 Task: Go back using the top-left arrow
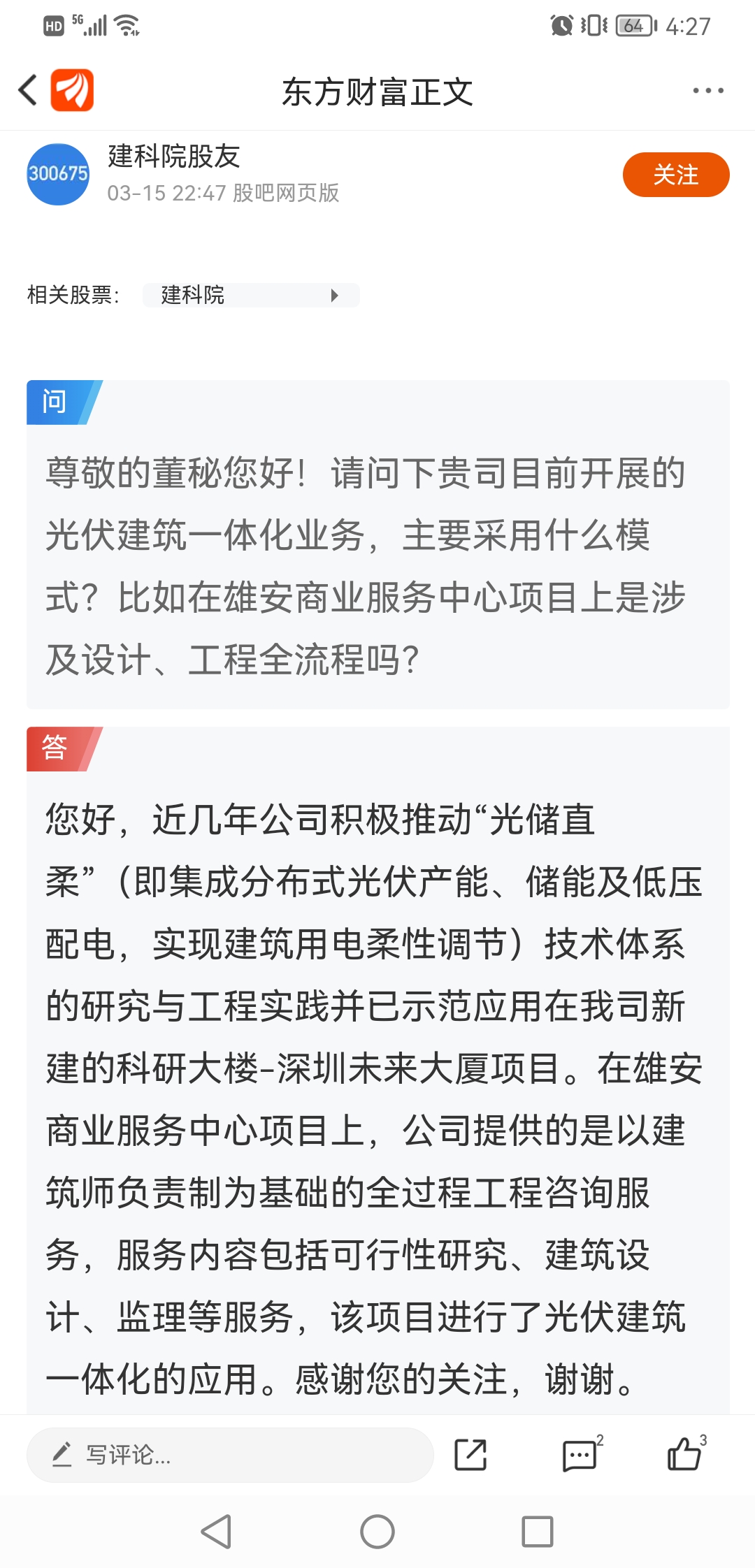(28, 90)
